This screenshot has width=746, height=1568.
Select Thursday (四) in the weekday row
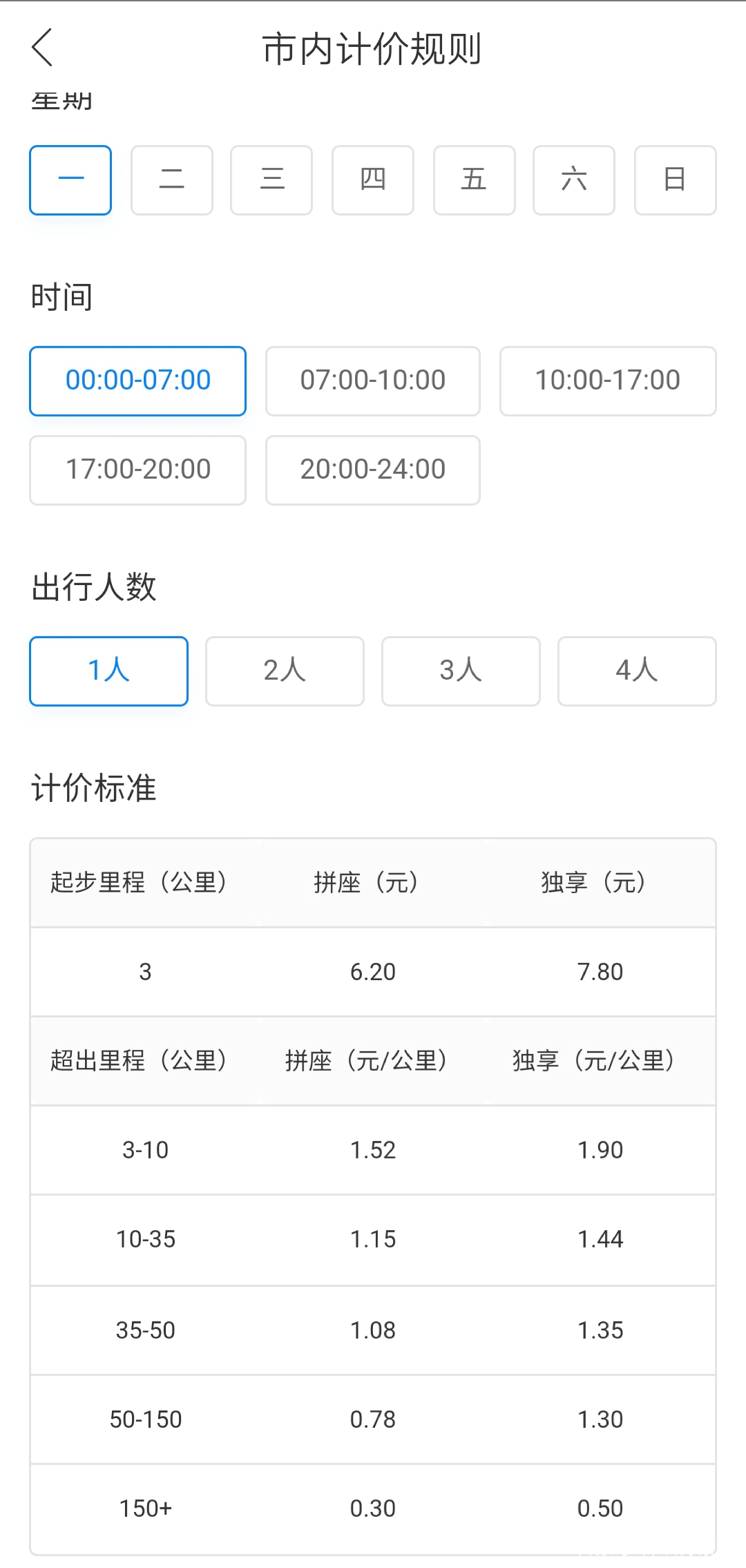pyautogui.click(x=372, y=180)
